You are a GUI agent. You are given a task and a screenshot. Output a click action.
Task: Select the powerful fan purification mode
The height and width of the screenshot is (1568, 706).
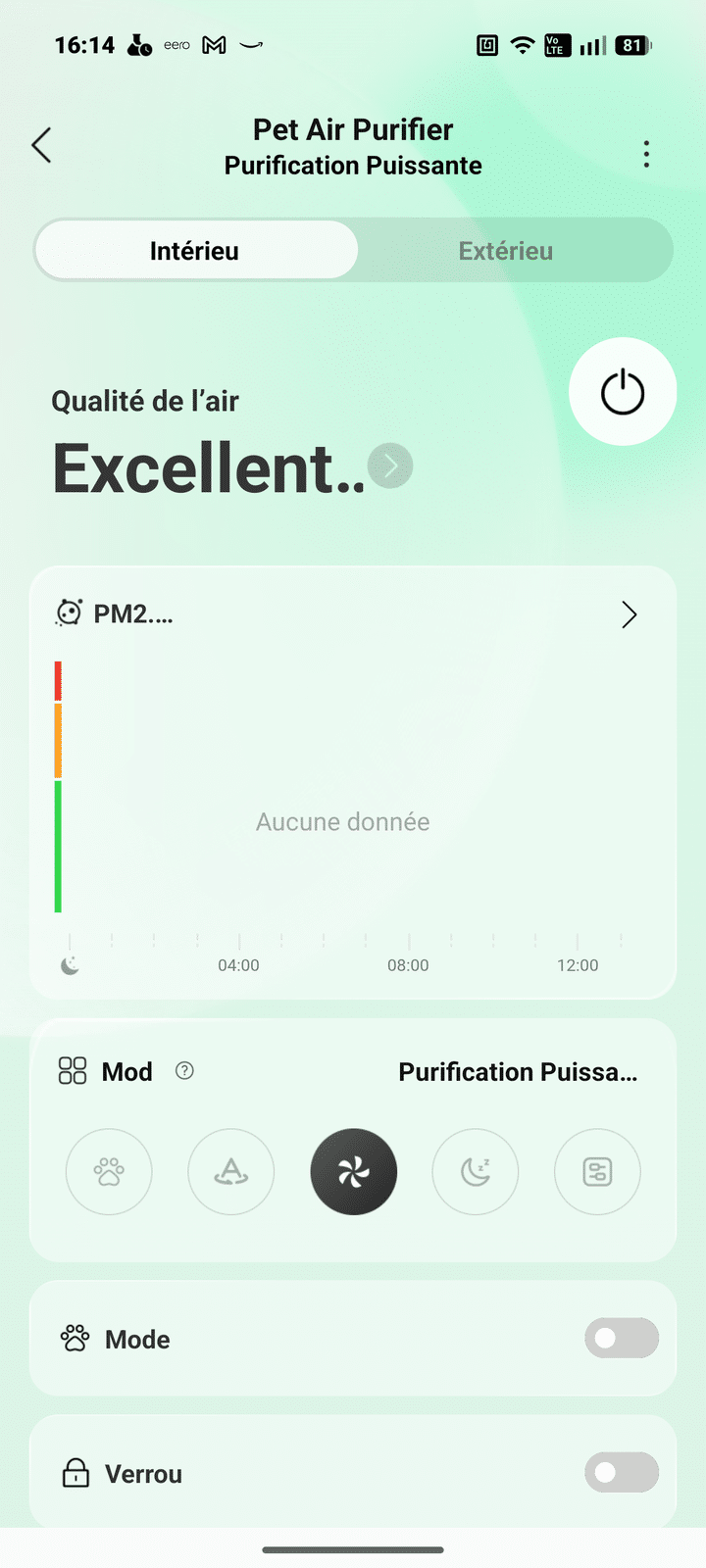[353, 1172]
